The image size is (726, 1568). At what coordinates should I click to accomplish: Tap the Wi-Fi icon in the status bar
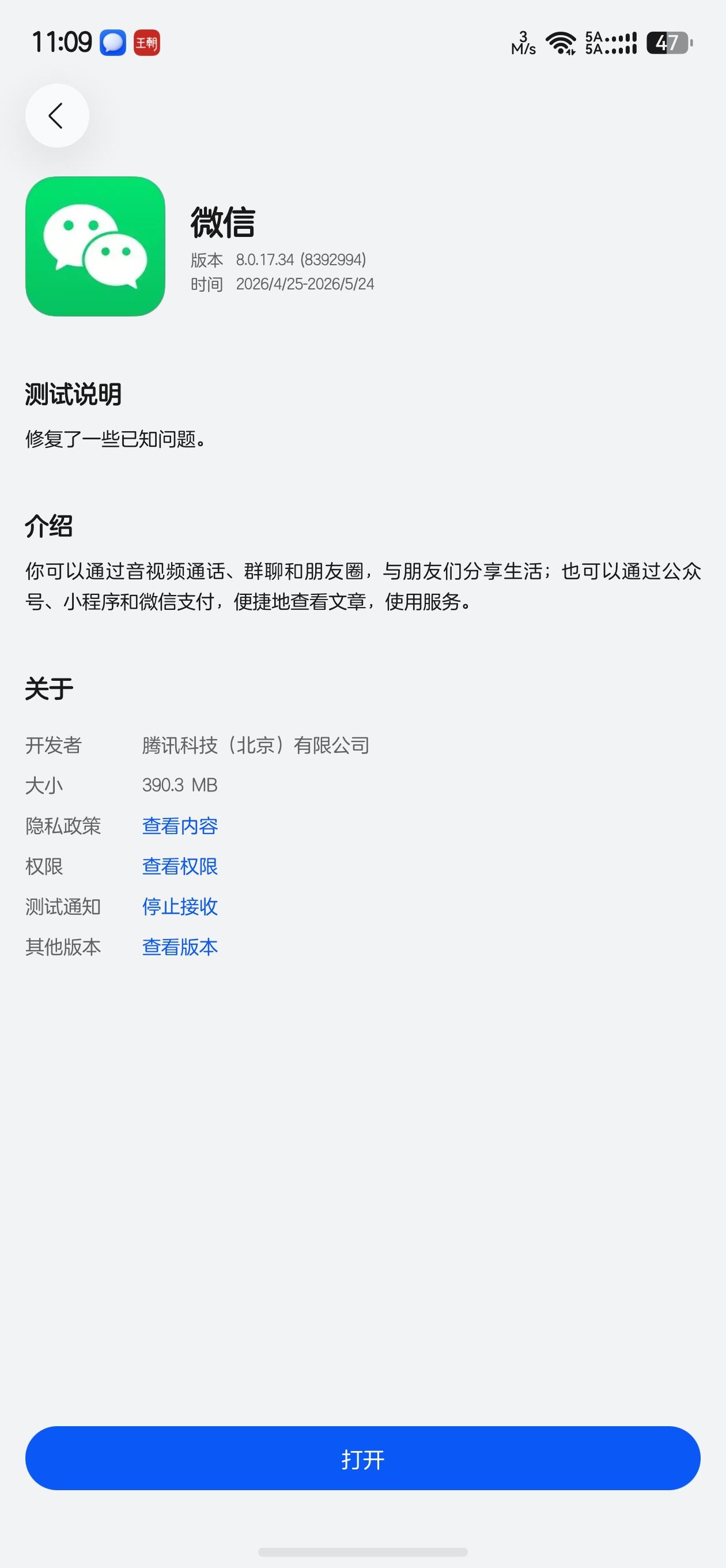click(560, 43)
